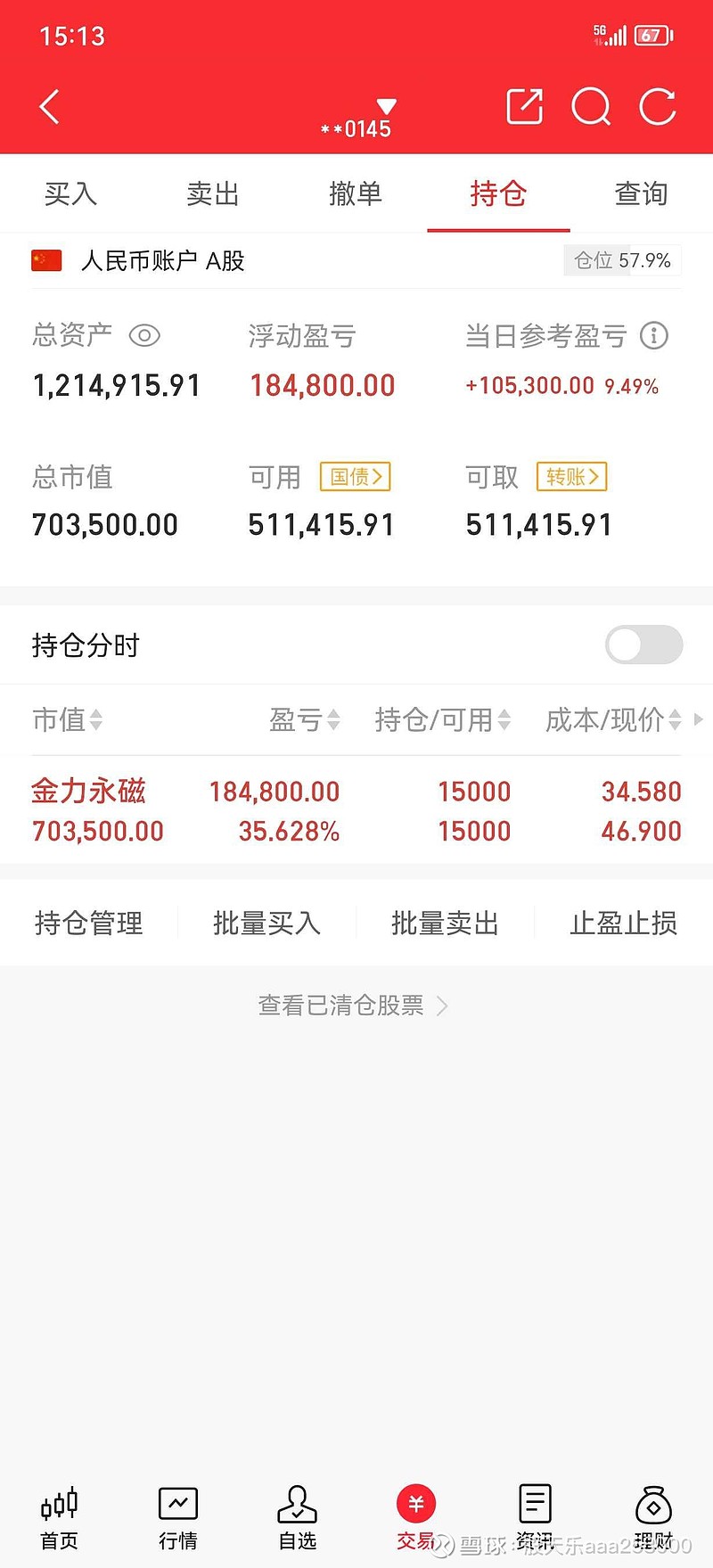Tap the 止盈止损 button
The height and width of the screenshot is (1568, 713).
(x=623, y=923)
